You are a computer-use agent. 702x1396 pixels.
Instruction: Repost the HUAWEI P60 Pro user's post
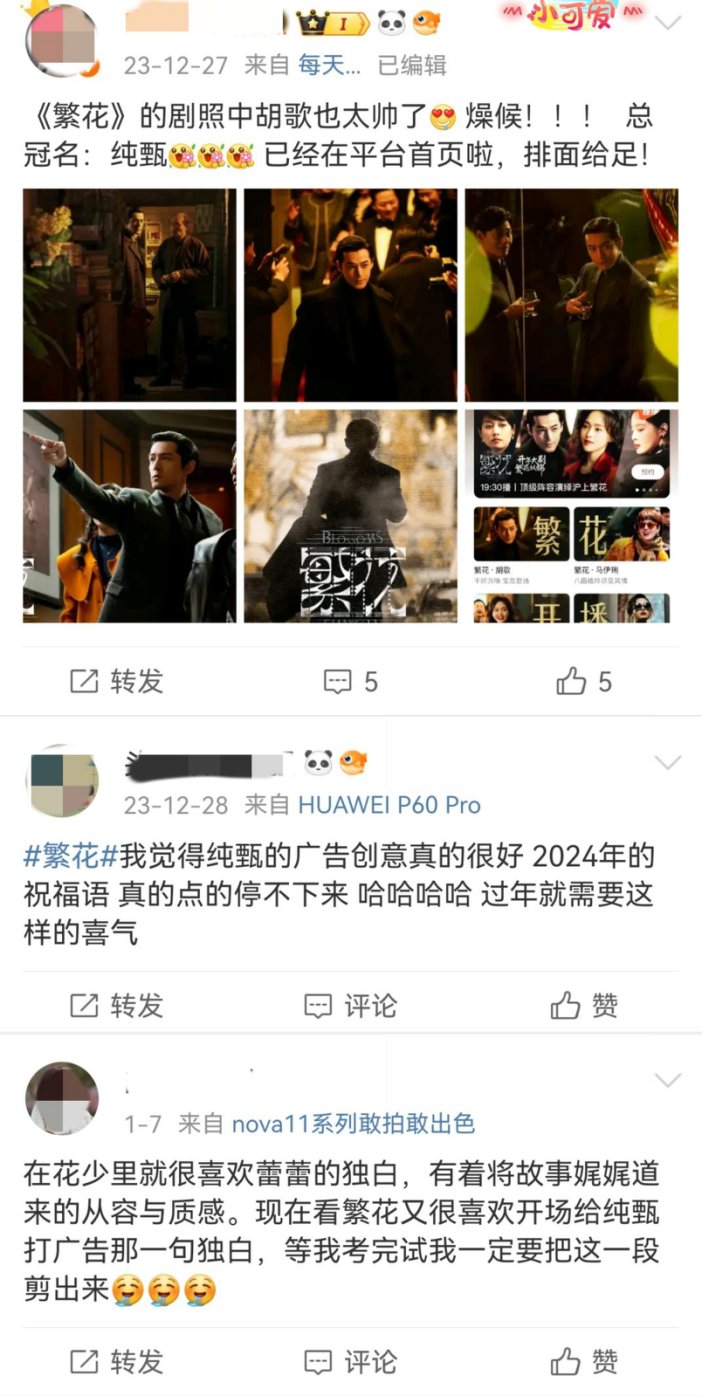point(116,1005)
